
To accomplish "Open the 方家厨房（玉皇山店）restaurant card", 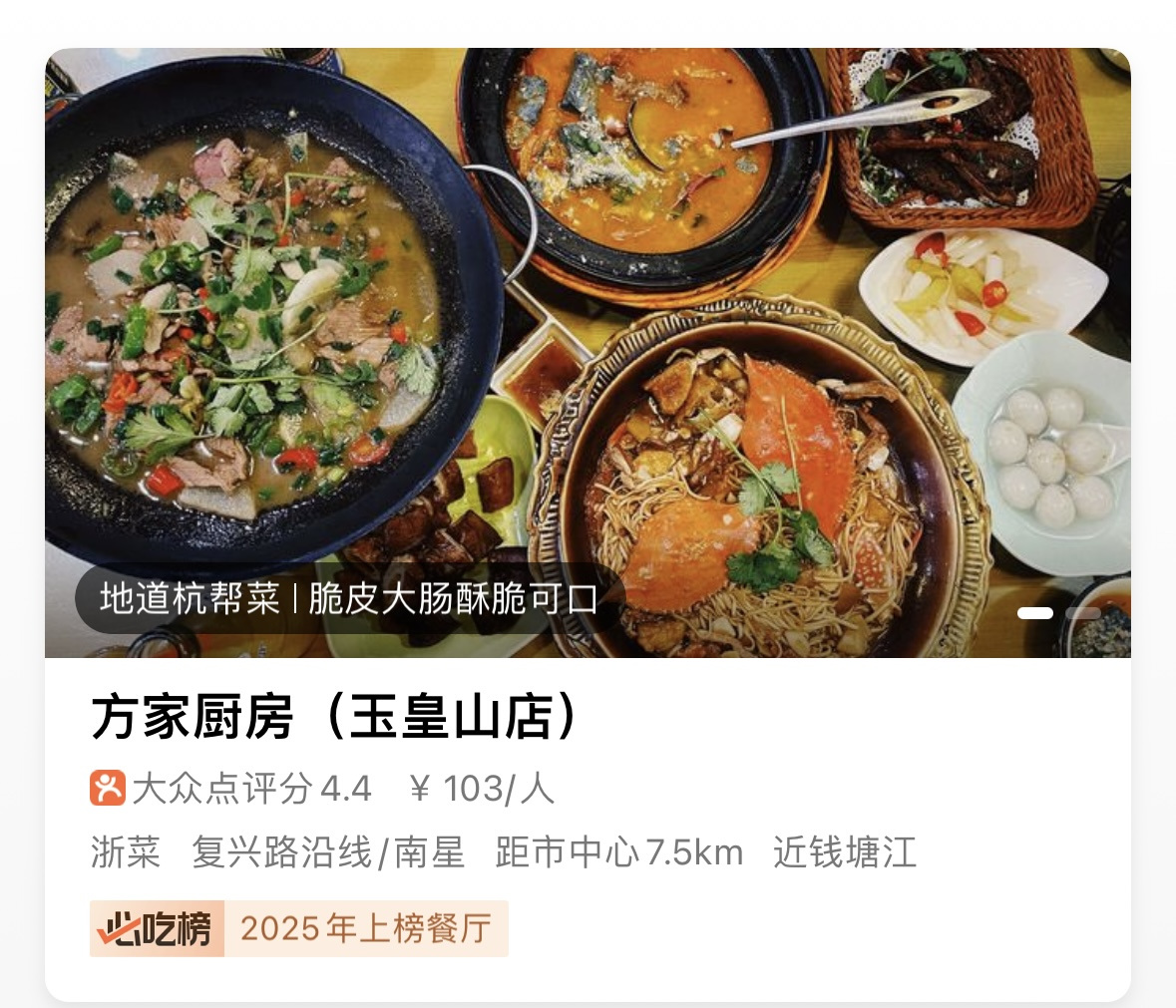I will [x=335, y=717].
